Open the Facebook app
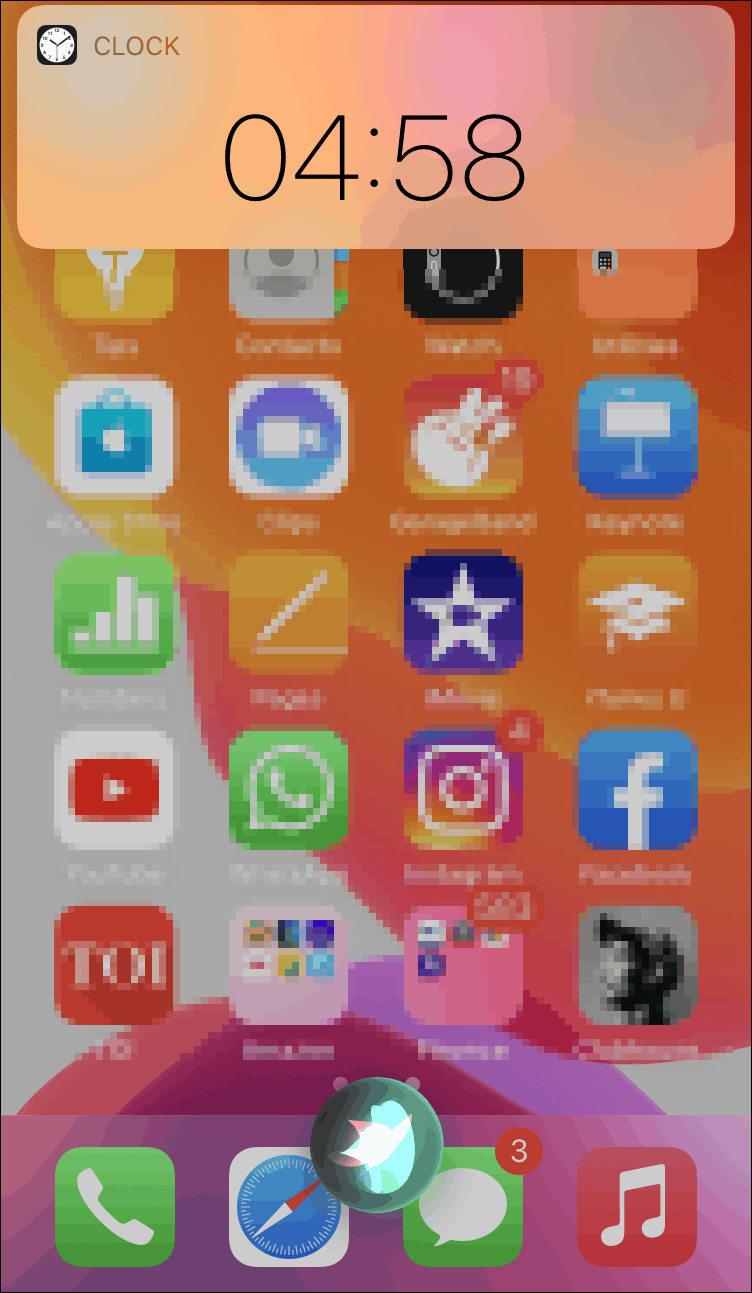752x1293 pixels. 637,790
